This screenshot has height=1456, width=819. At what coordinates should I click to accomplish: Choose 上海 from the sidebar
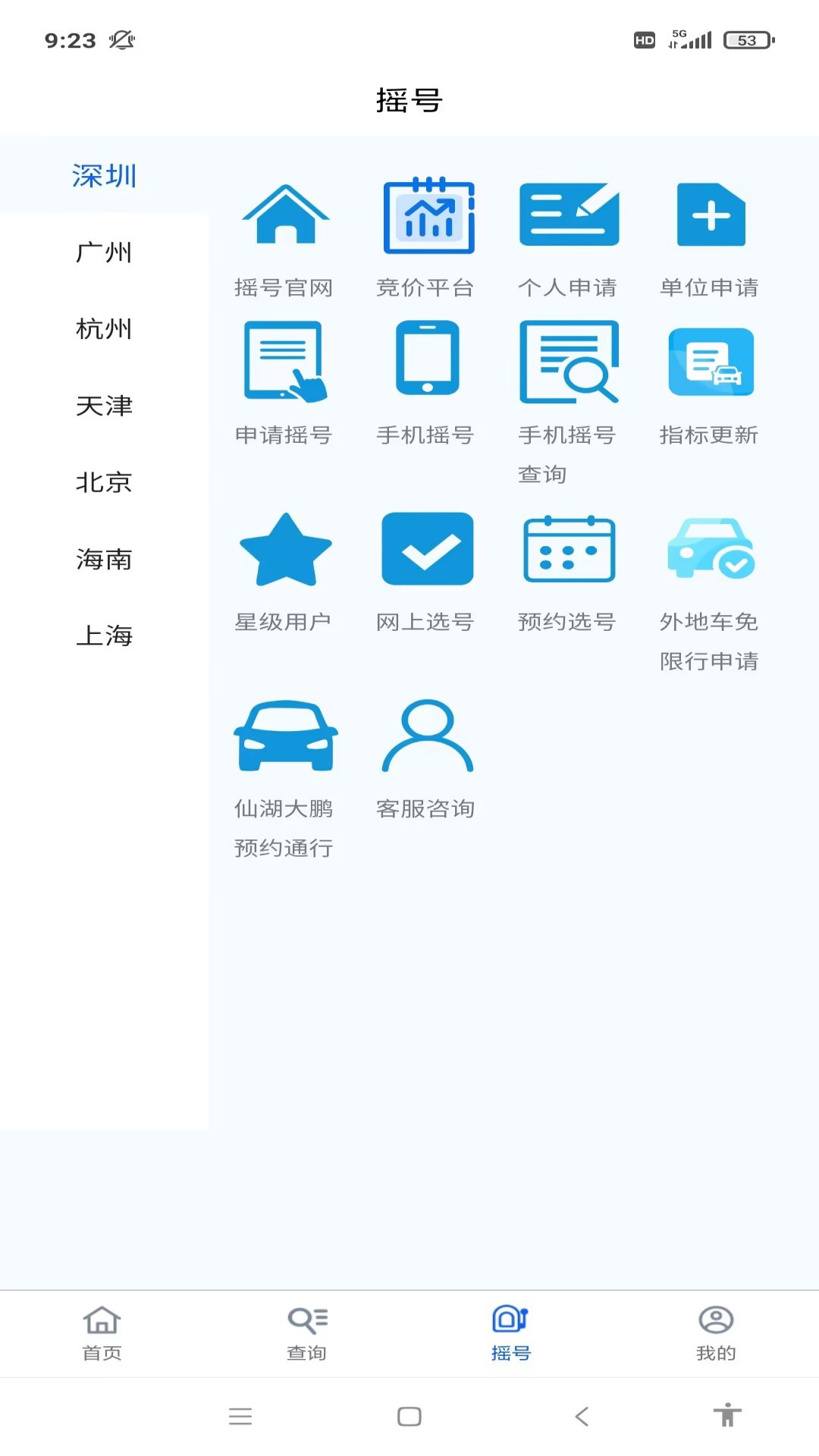click(104, 635)
